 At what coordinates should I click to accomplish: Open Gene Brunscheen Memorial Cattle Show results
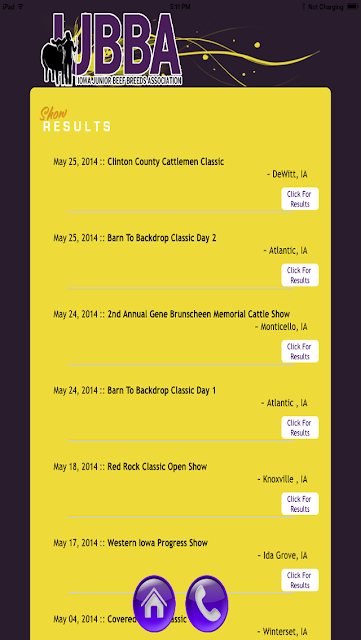coord(300,351)
